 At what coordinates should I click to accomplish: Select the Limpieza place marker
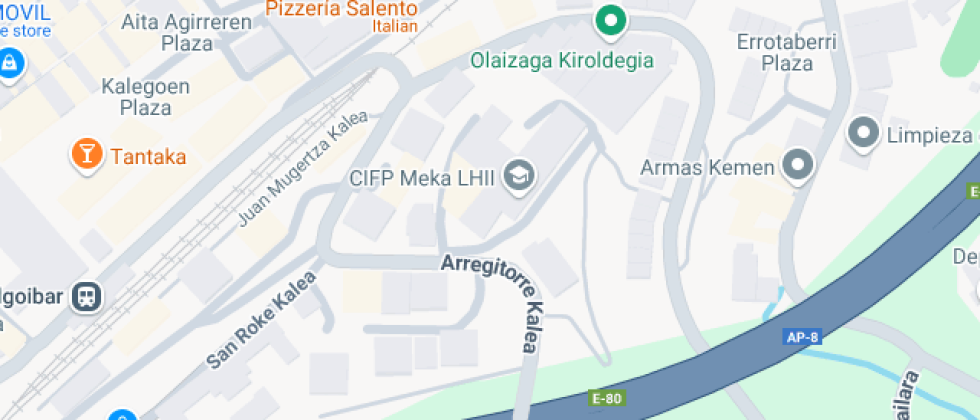tap(862, 133)
